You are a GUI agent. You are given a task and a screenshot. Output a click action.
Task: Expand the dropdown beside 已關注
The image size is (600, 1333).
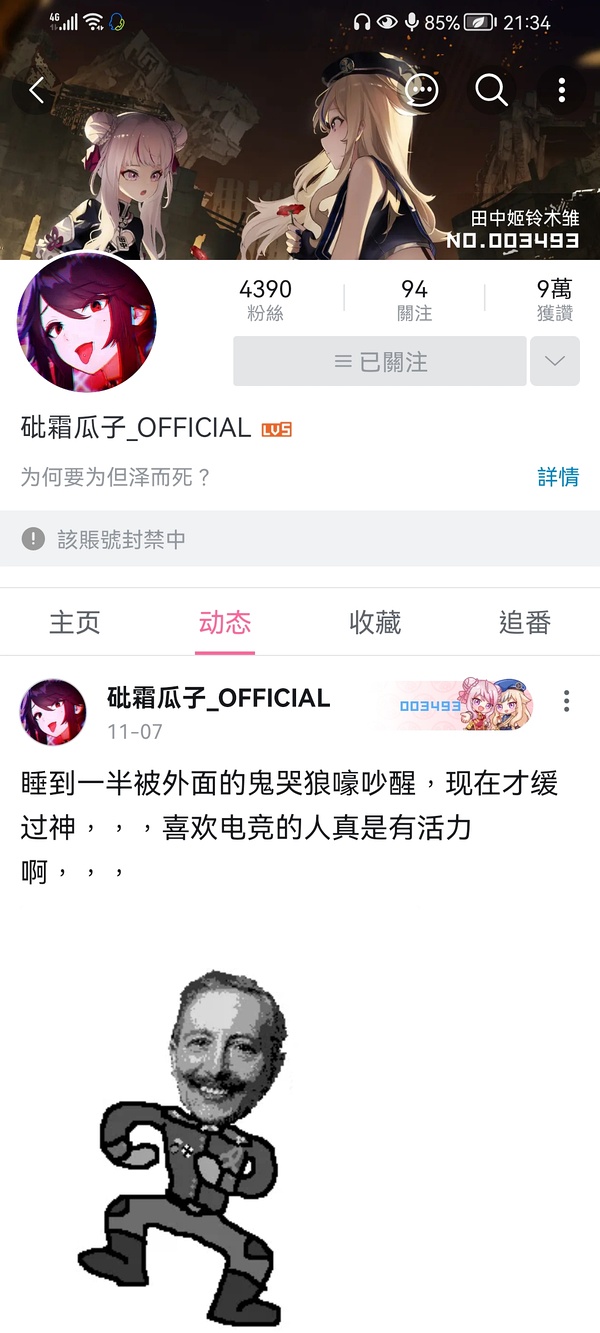(x=555, y=362)
